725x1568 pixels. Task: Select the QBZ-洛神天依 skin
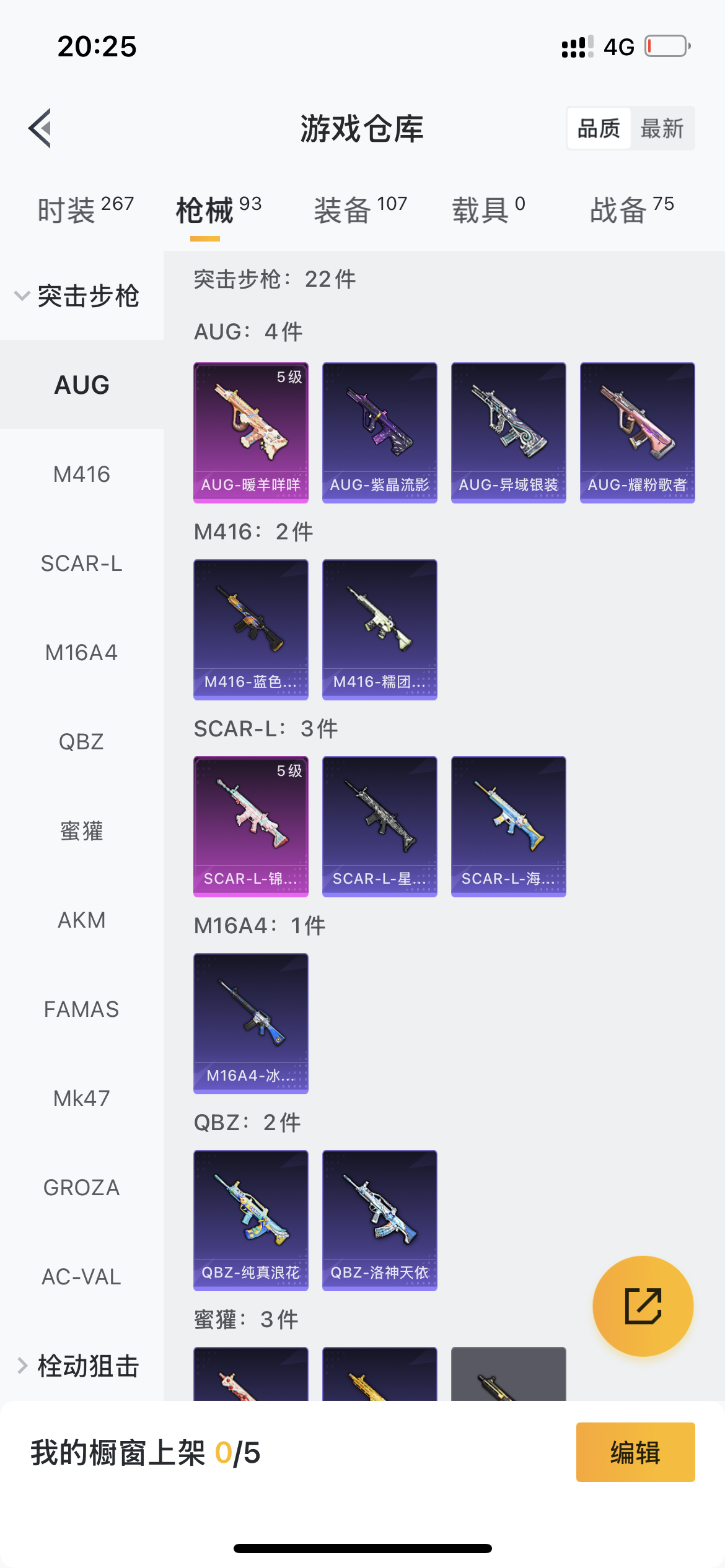(380, 1220)
